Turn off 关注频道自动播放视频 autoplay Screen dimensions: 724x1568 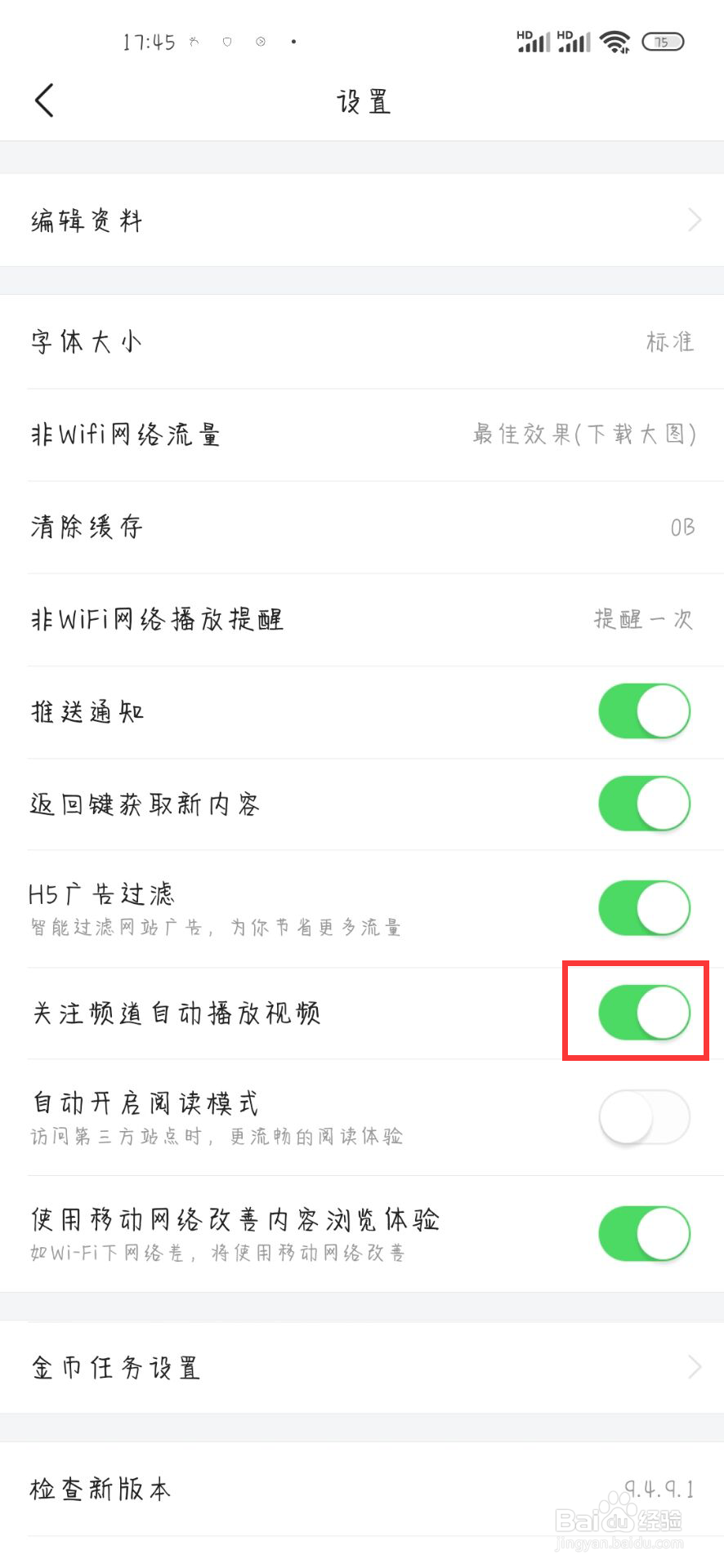644,1011
